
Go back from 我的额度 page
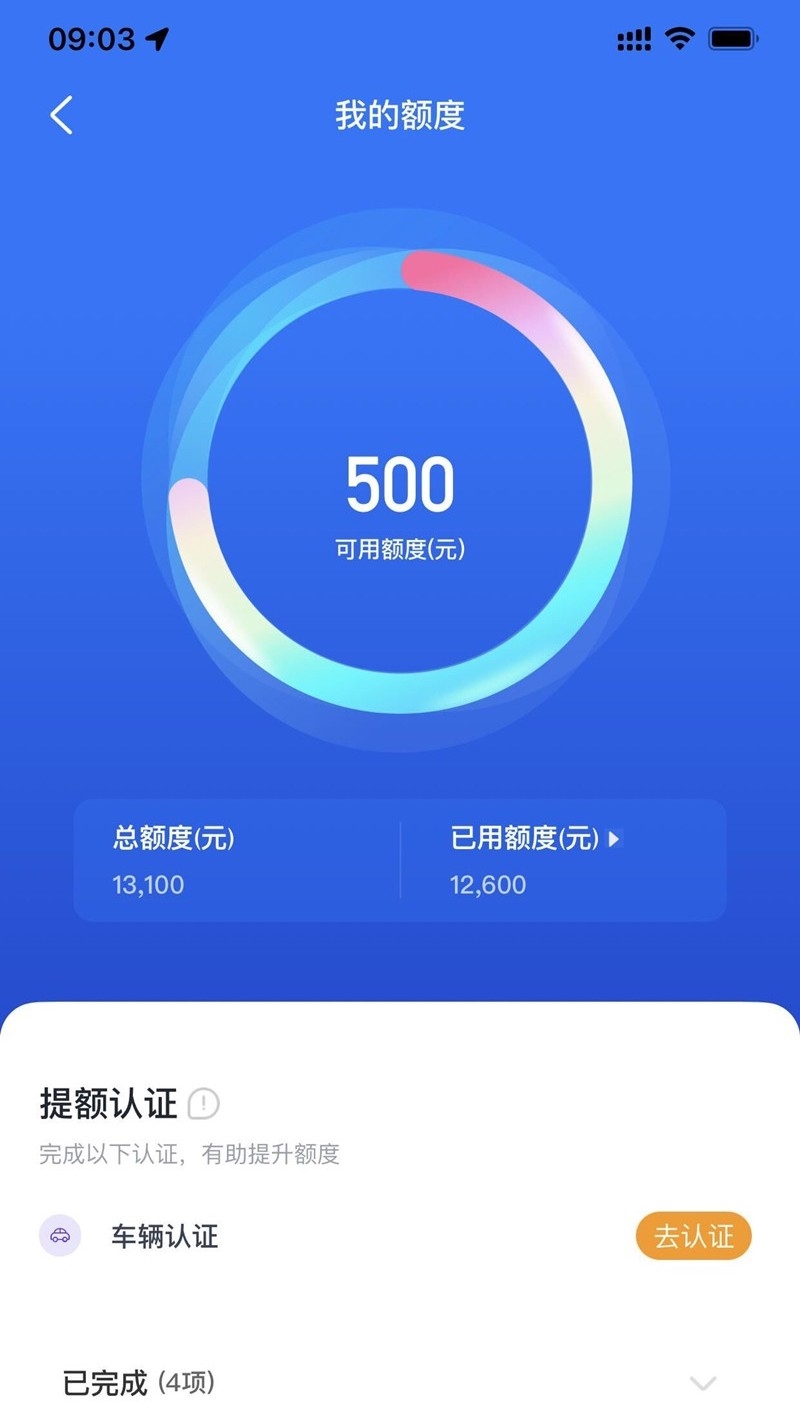61,116
